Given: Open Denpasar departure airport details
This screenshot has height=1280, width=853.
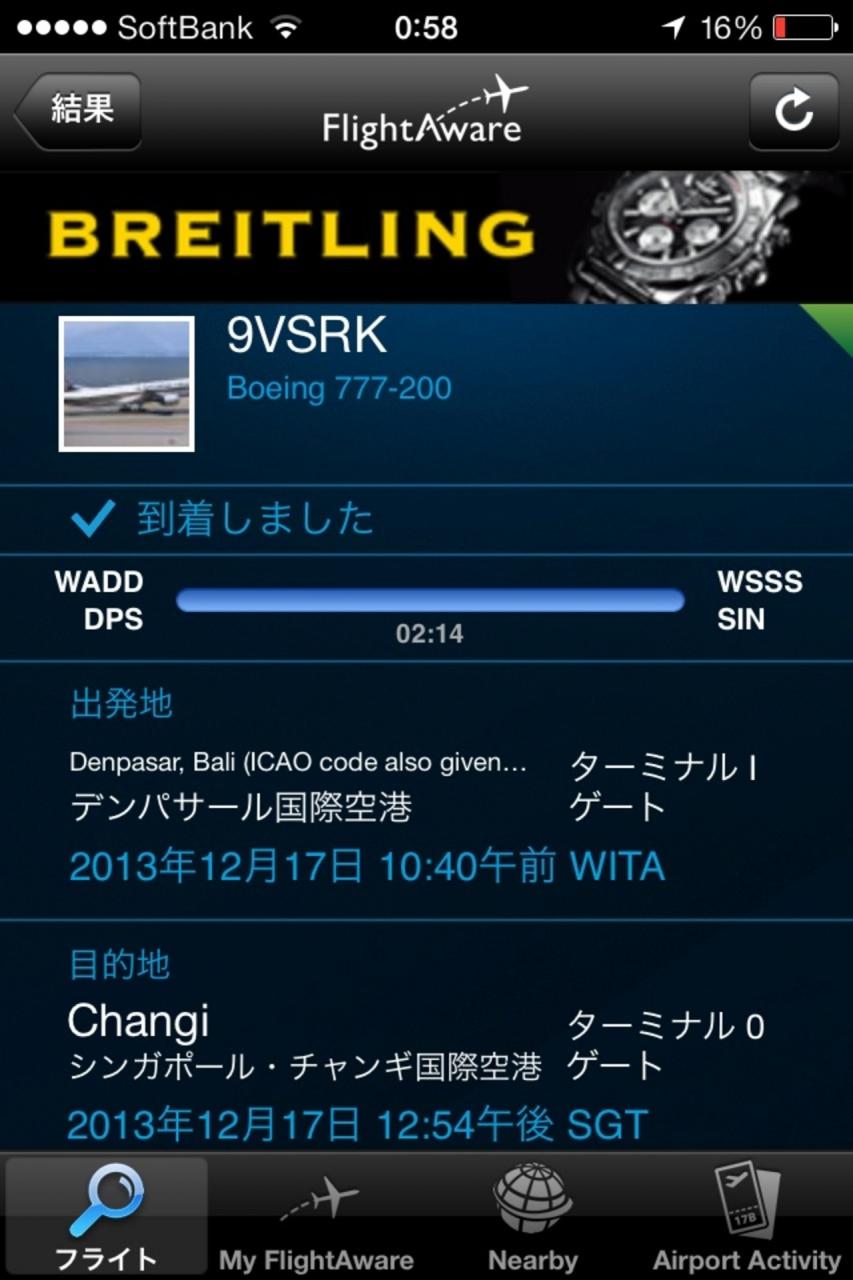Looking at the screenshot, I should [x=300, y=785].
